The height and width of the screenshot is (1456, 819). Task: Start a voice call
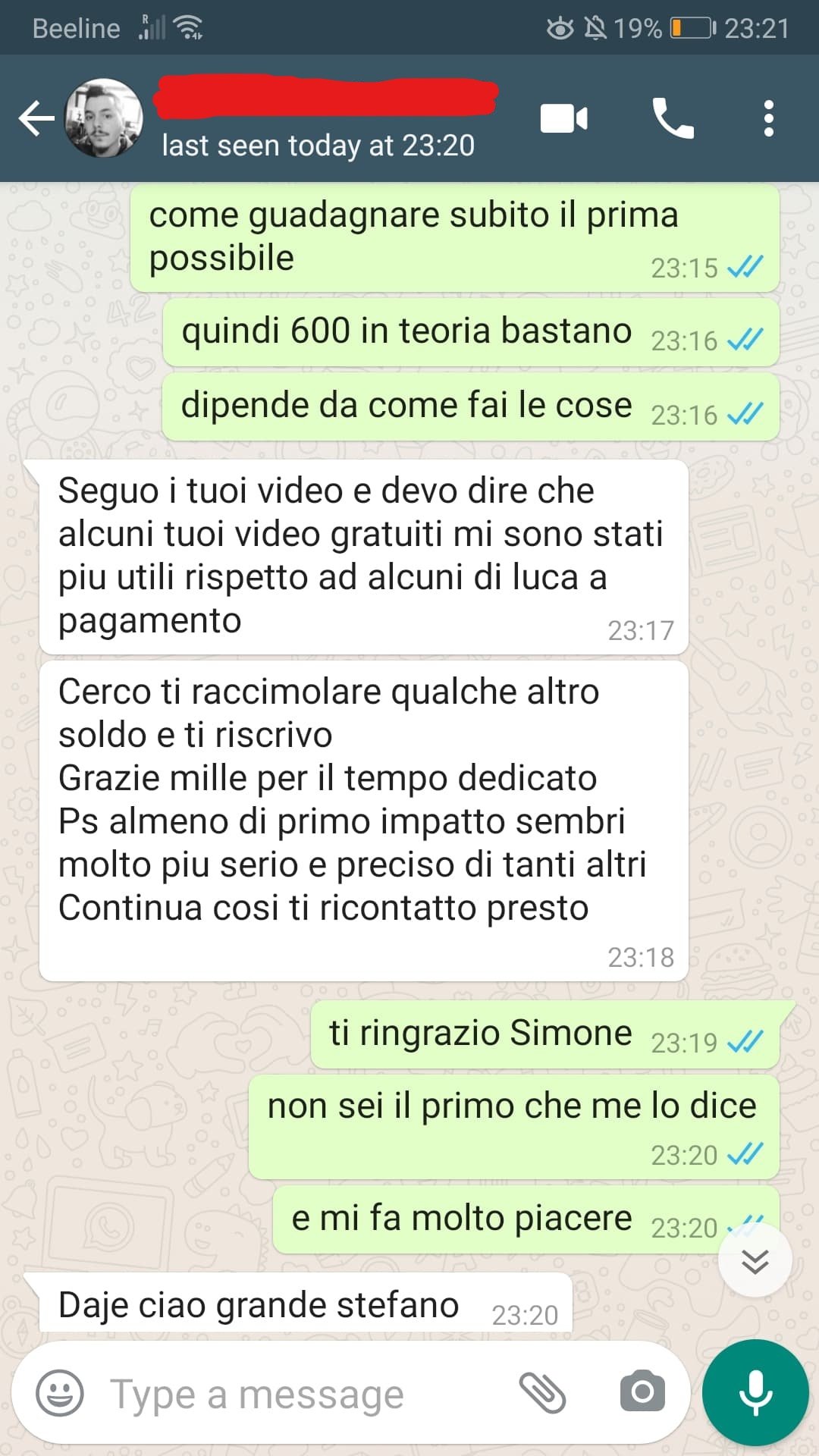click(x=673, y=119)
